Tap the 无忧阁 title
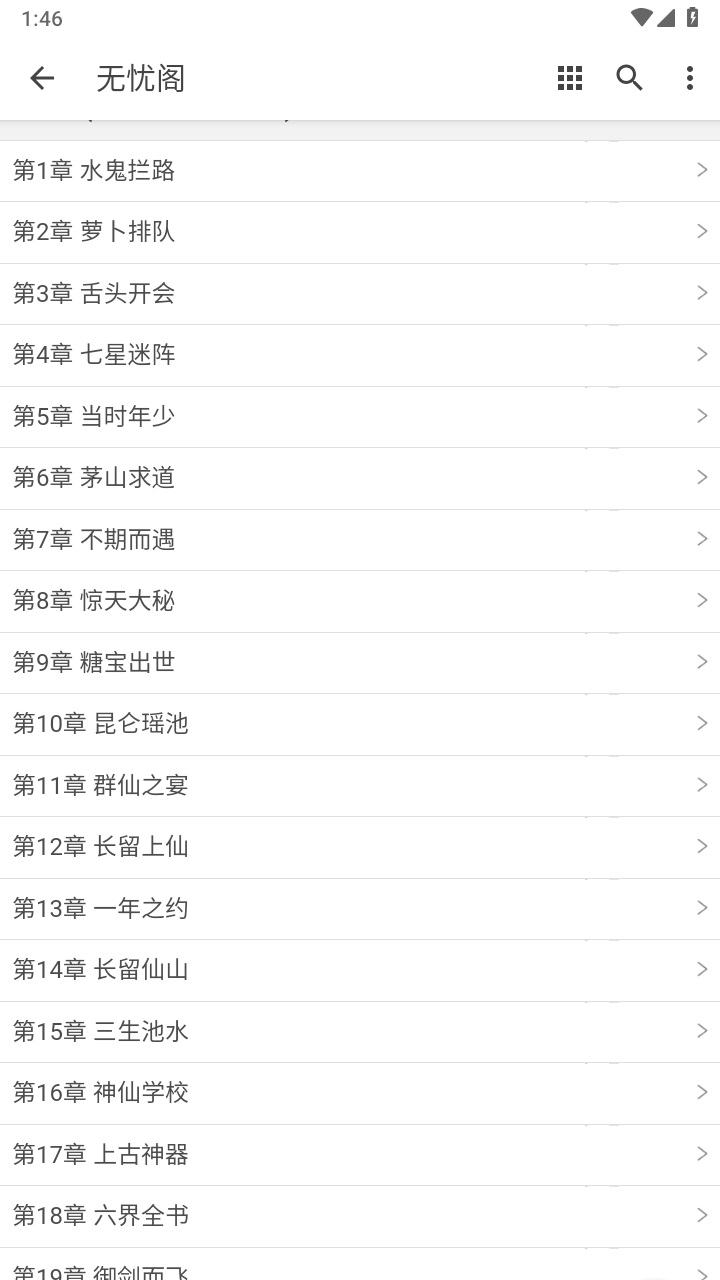 (x=140, y=78)
